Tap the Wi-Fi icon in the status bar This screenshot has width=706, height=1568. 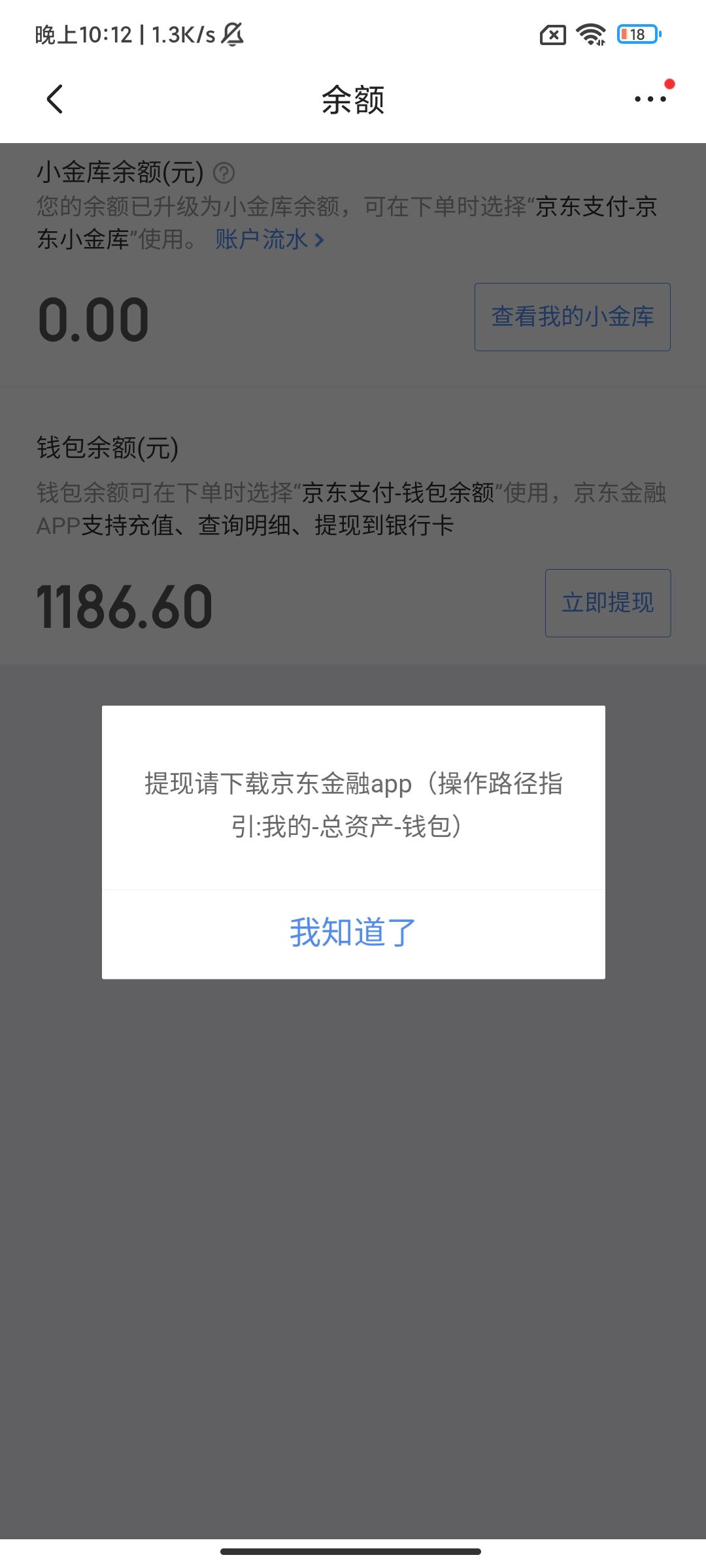click(x=592, y=35)
